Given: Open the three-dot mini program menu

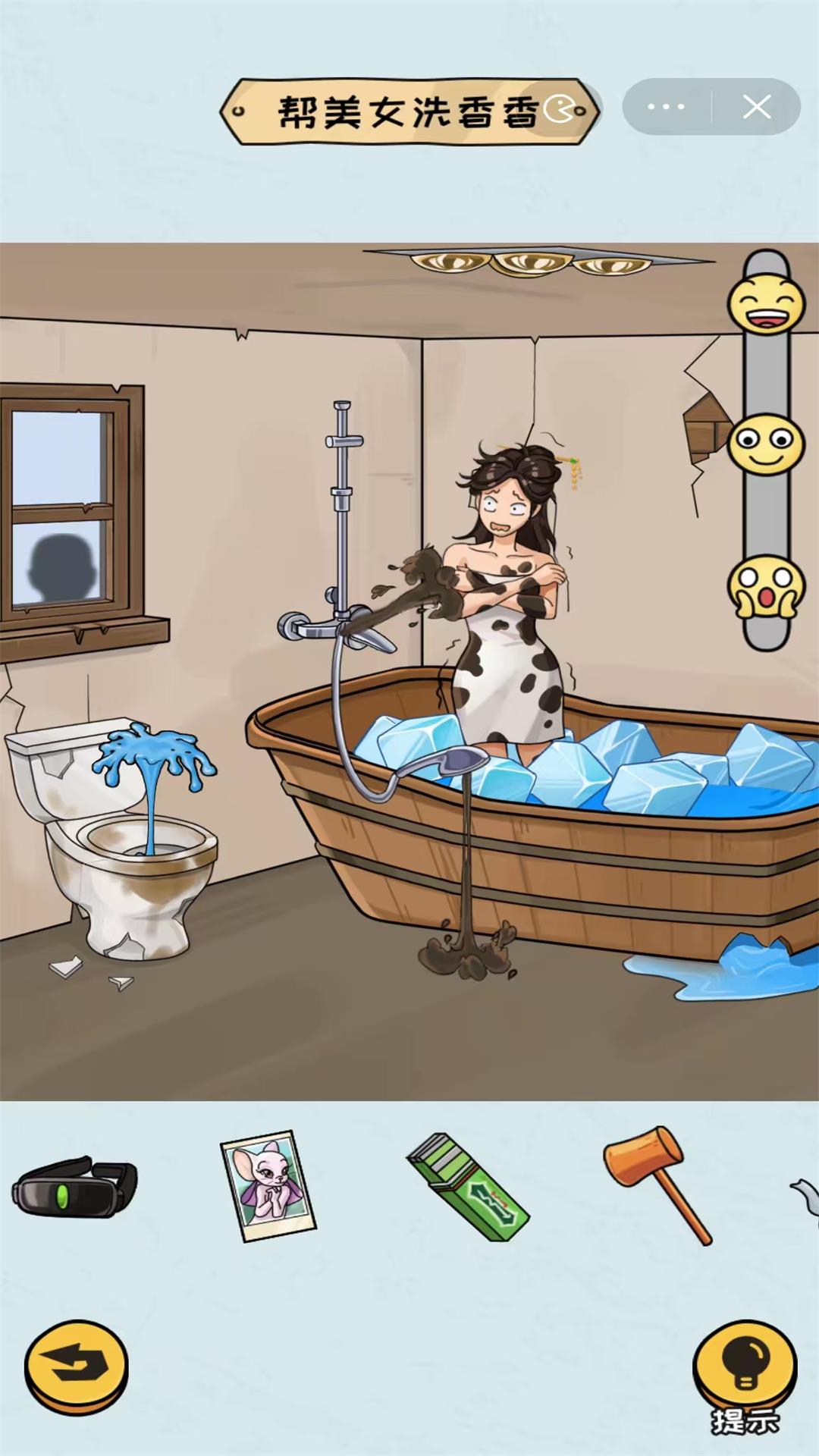Looking at the screenshot, I should coord(666,107).
